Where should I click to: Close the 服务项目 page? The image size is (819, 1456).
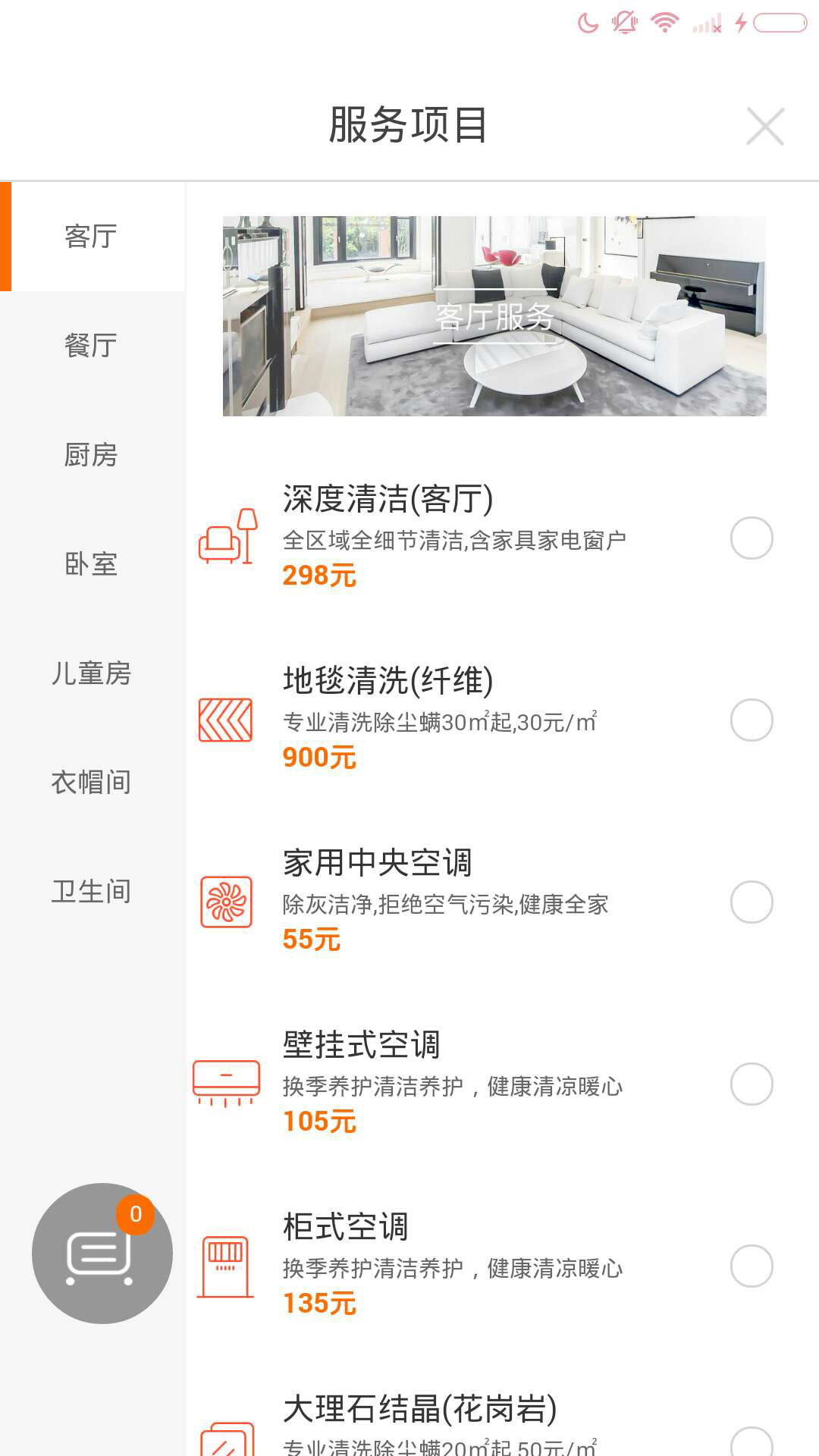point(764,126)
